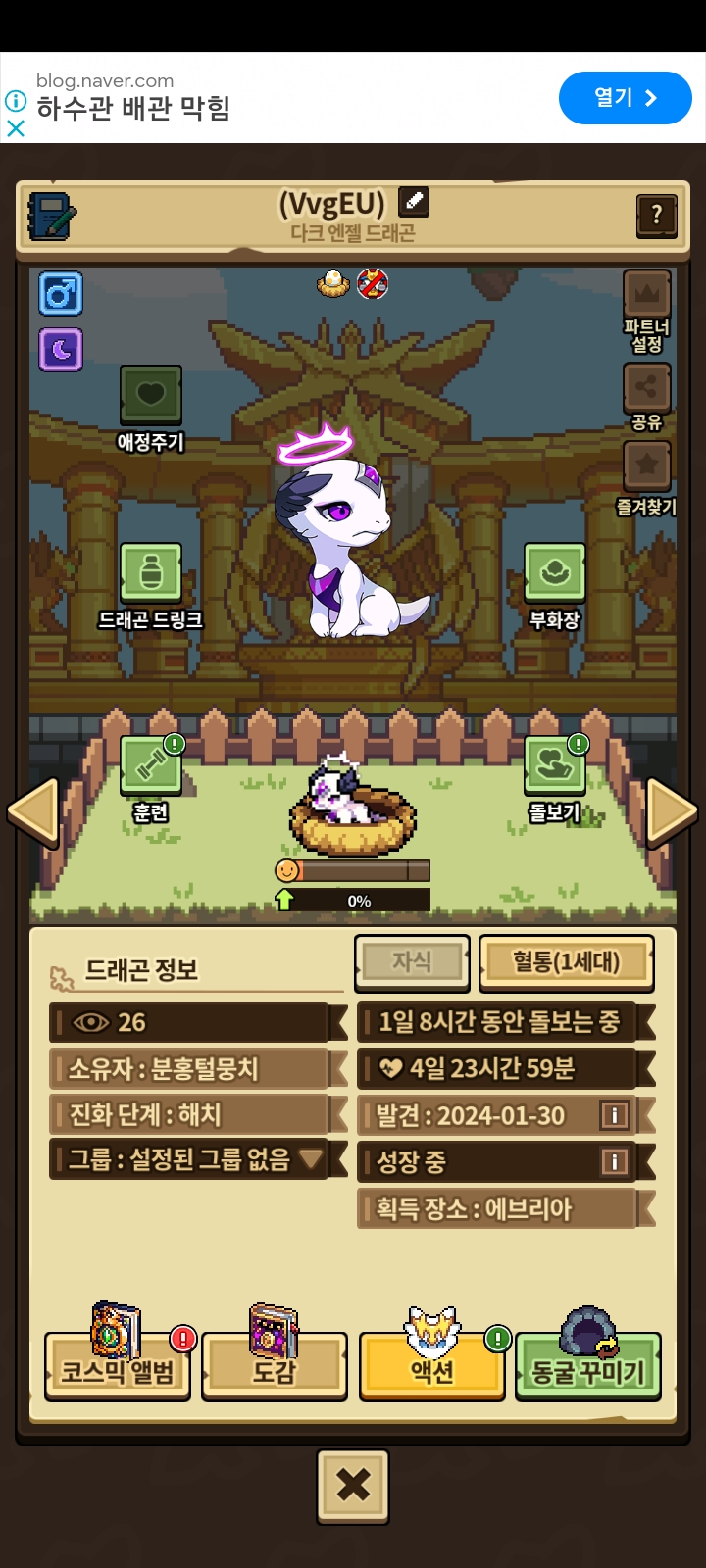This screenshot has height=1568, width=706.
Task: Share this dragon via 공유
Action: tap(646, 389)
